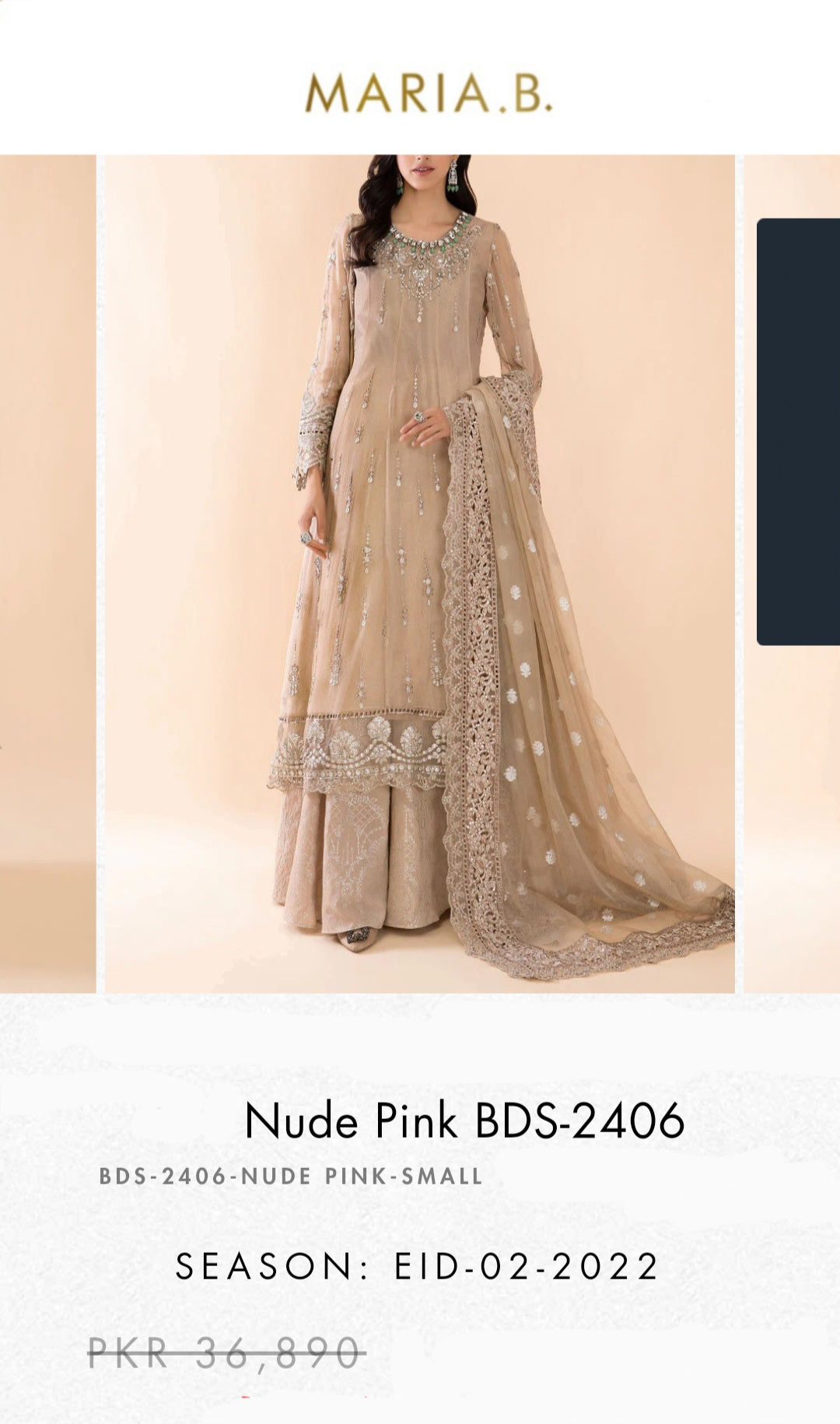The image size is (840, 1424).
Task: Open the Nude Pink BDS-2406 product photo
Action: (x=419, y=573)
